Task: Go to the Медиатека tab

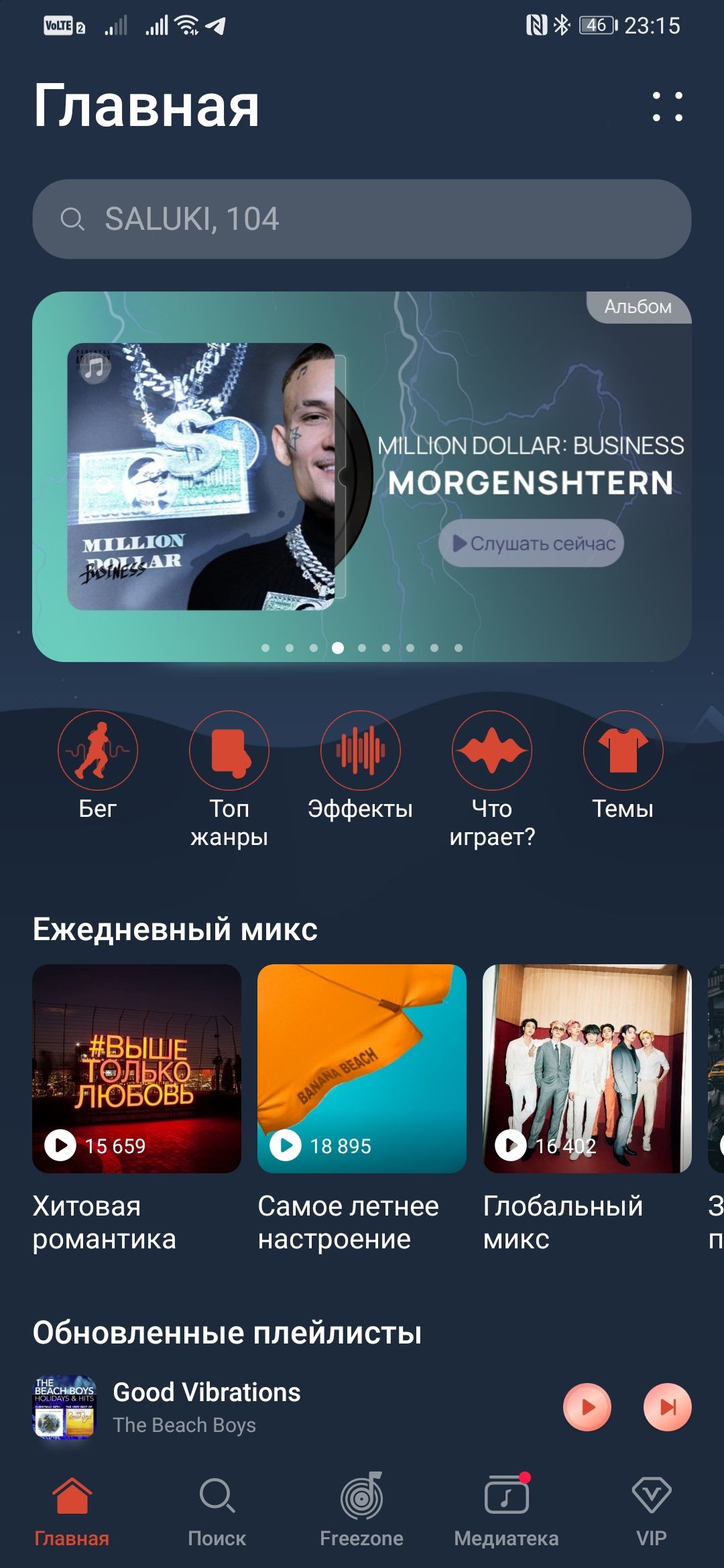Action: [x=506, y=1509]
